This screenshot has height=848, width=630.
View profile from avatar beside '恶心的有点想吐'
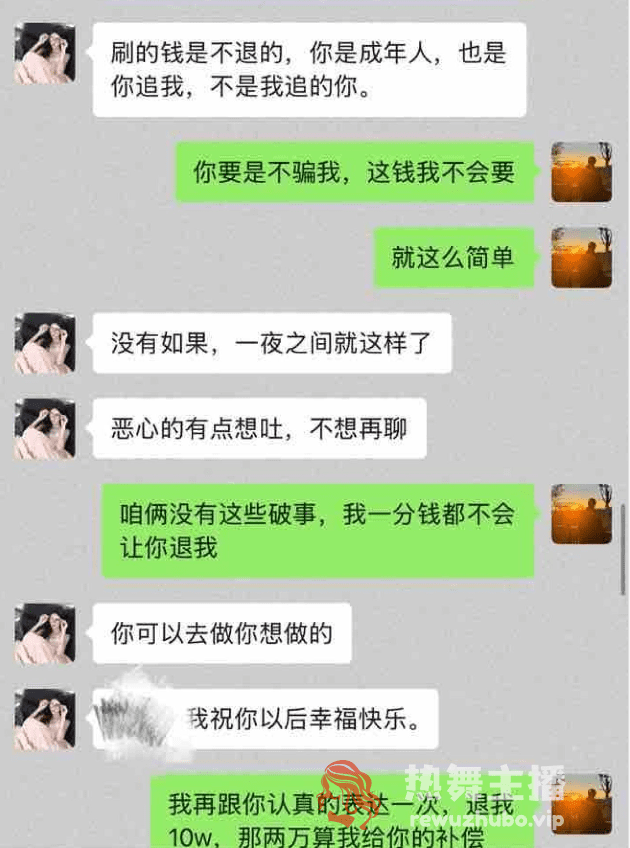point(44,428)
